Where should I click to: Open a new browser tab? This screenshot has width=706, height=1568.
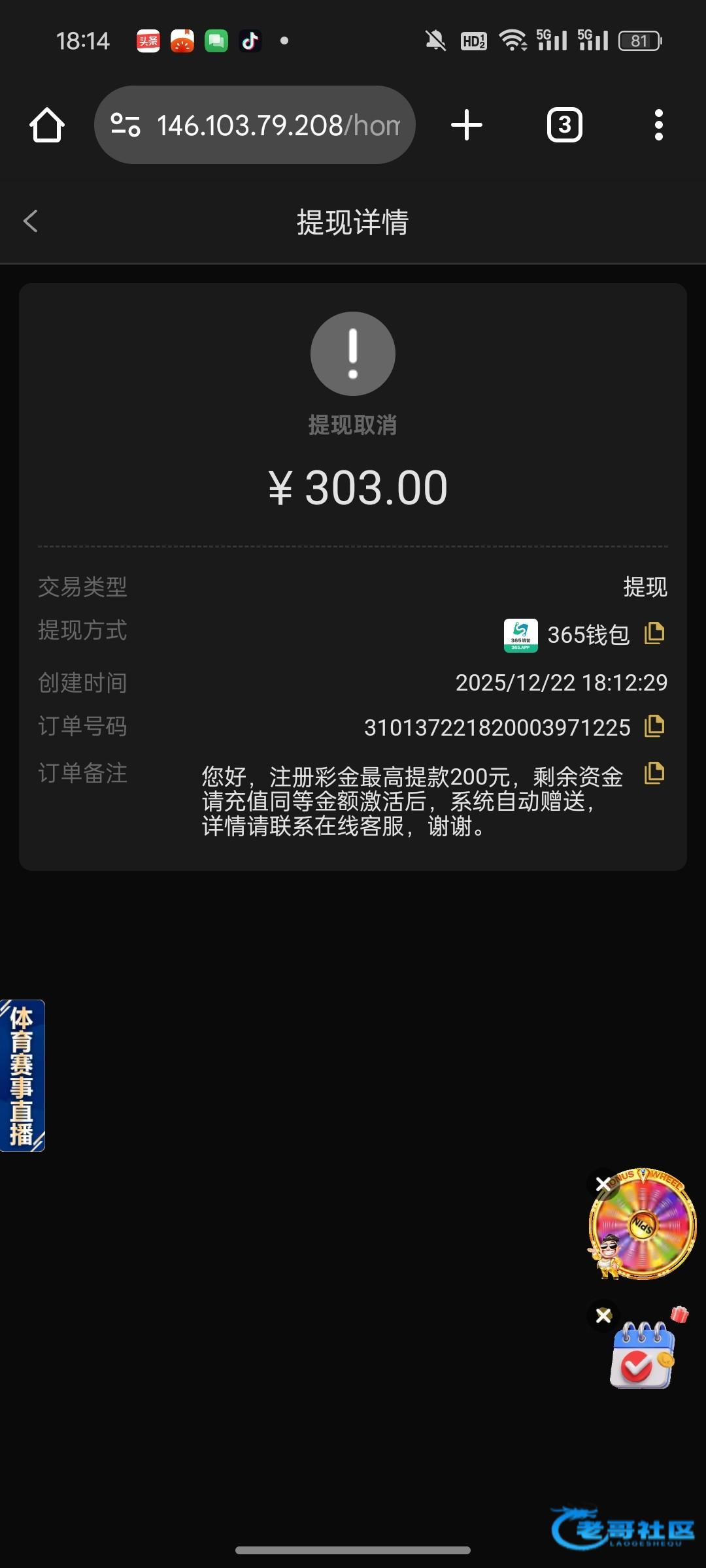(467, 125)
